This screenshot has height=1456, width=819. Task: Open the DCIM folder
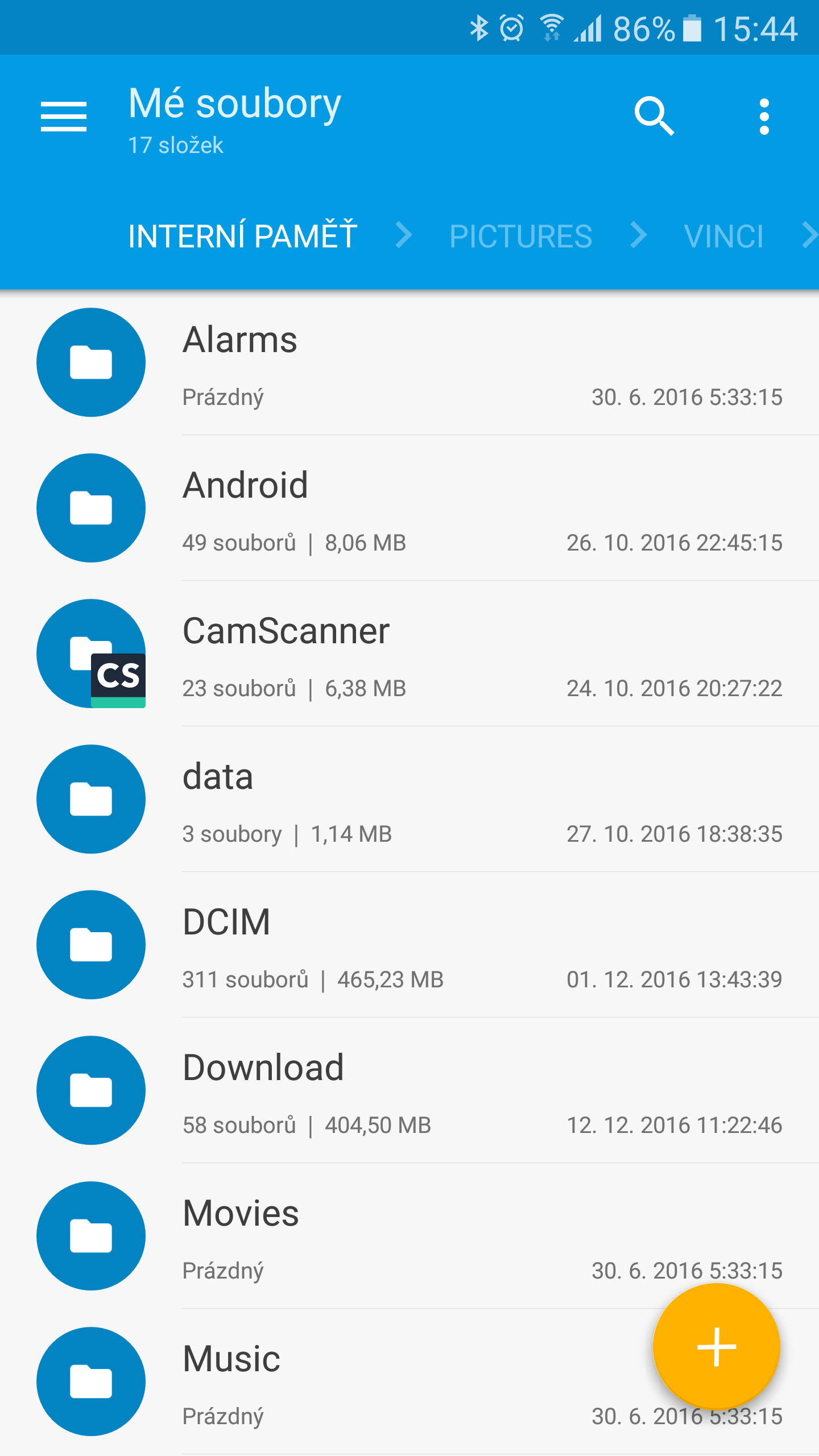tap(409, 945)
